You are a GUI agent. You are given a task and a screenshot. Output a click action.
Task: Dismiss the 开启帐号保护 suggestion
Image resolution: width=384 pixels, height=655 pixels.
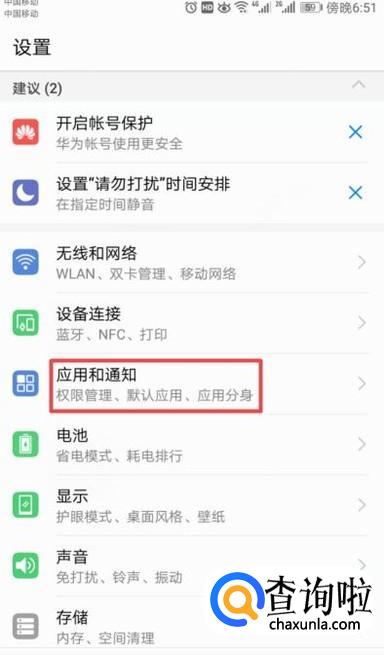356,132
